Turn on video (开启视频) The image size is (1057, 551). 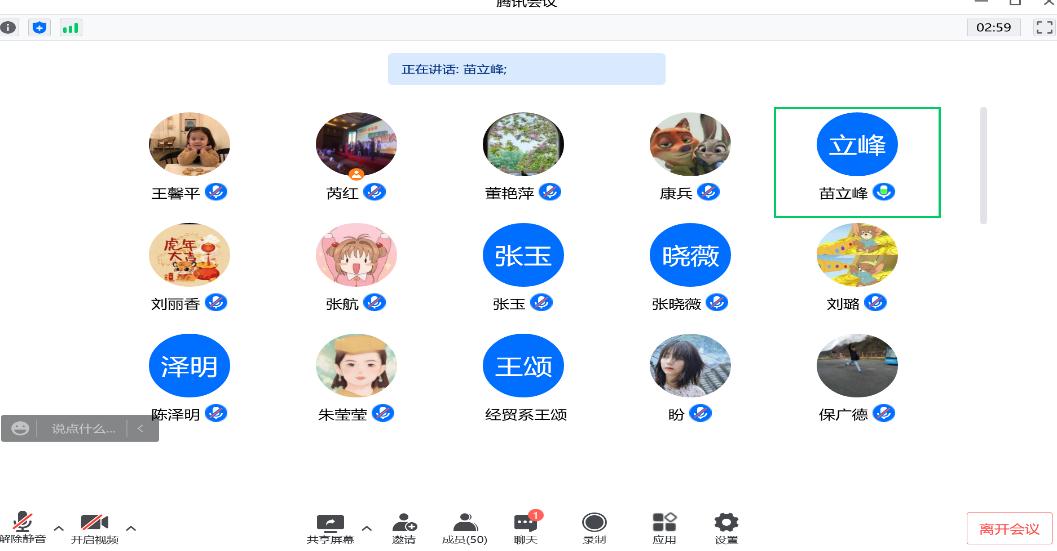94,527
